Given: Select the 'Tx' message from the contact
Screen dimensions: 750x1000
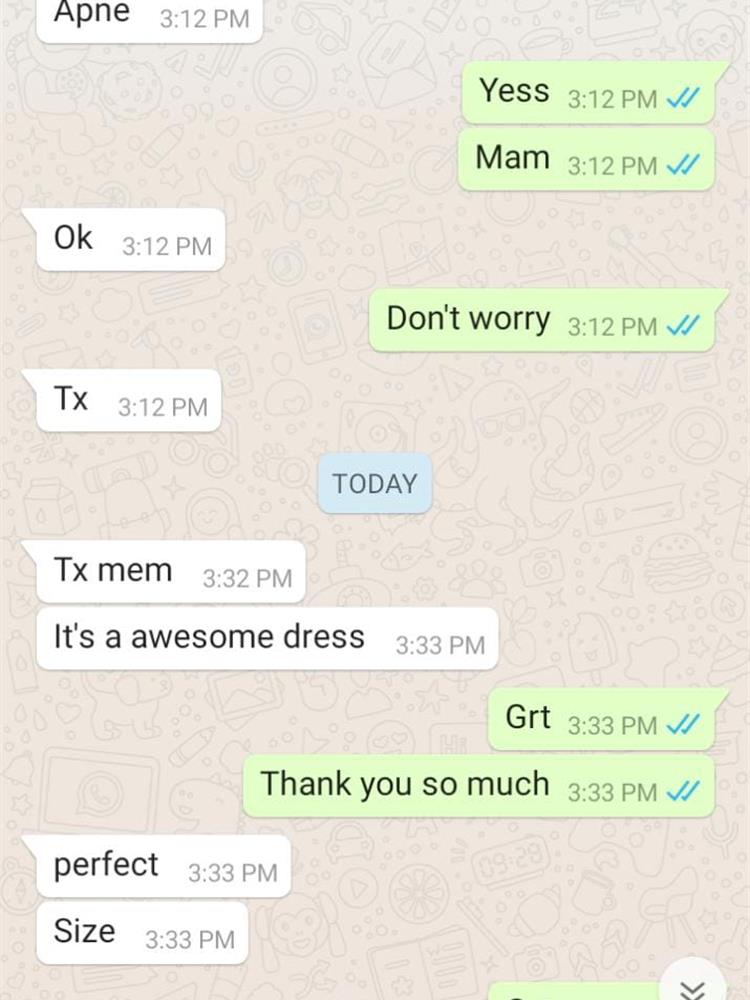Looking at the screenshot, I should point(125,401).
